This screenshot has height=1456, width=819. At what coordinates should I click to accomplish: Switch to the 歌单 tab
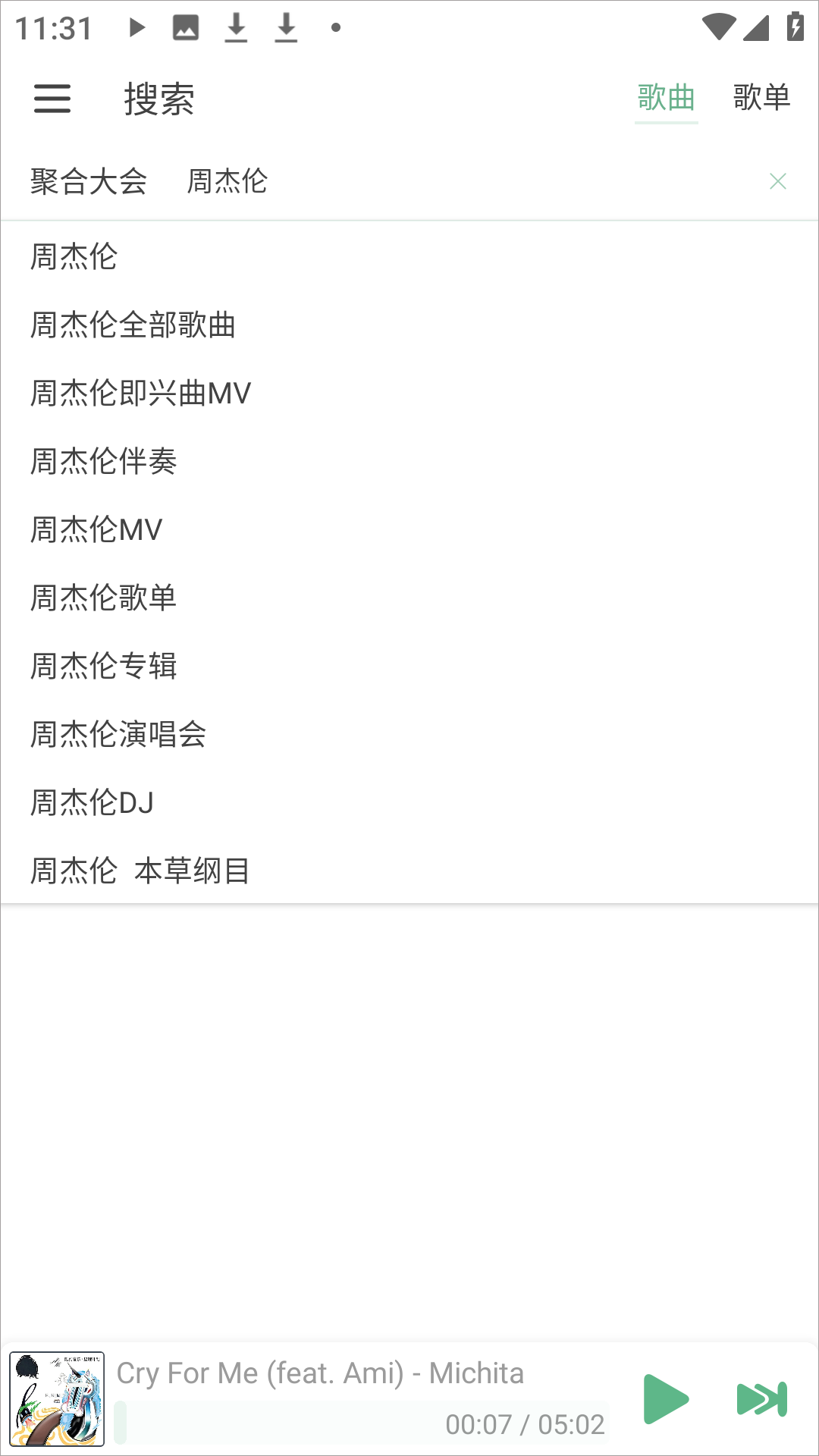(x=761, y=98)
